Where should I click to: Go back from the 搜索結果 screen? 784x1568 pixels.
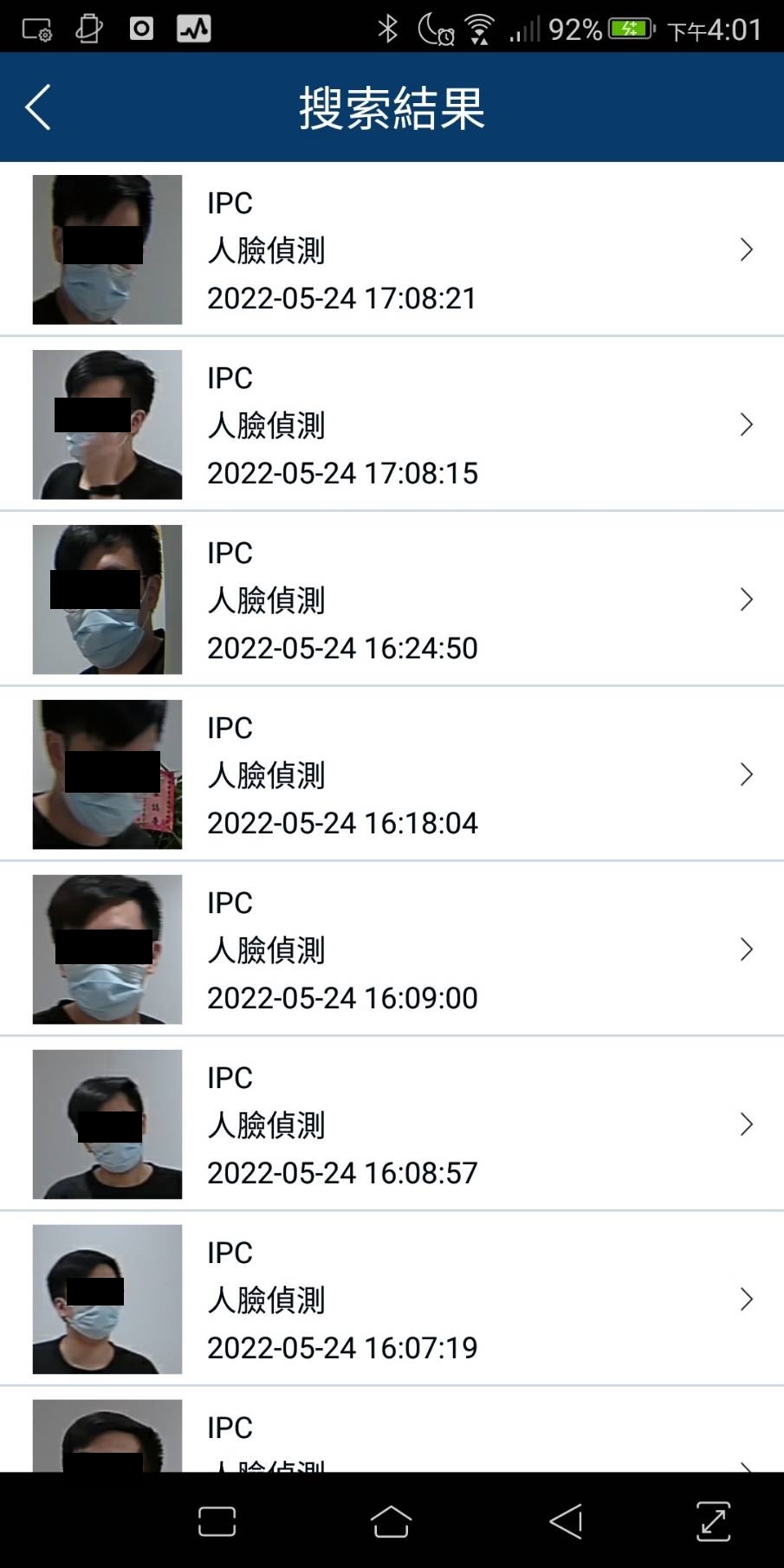click(x=38, y=107)
